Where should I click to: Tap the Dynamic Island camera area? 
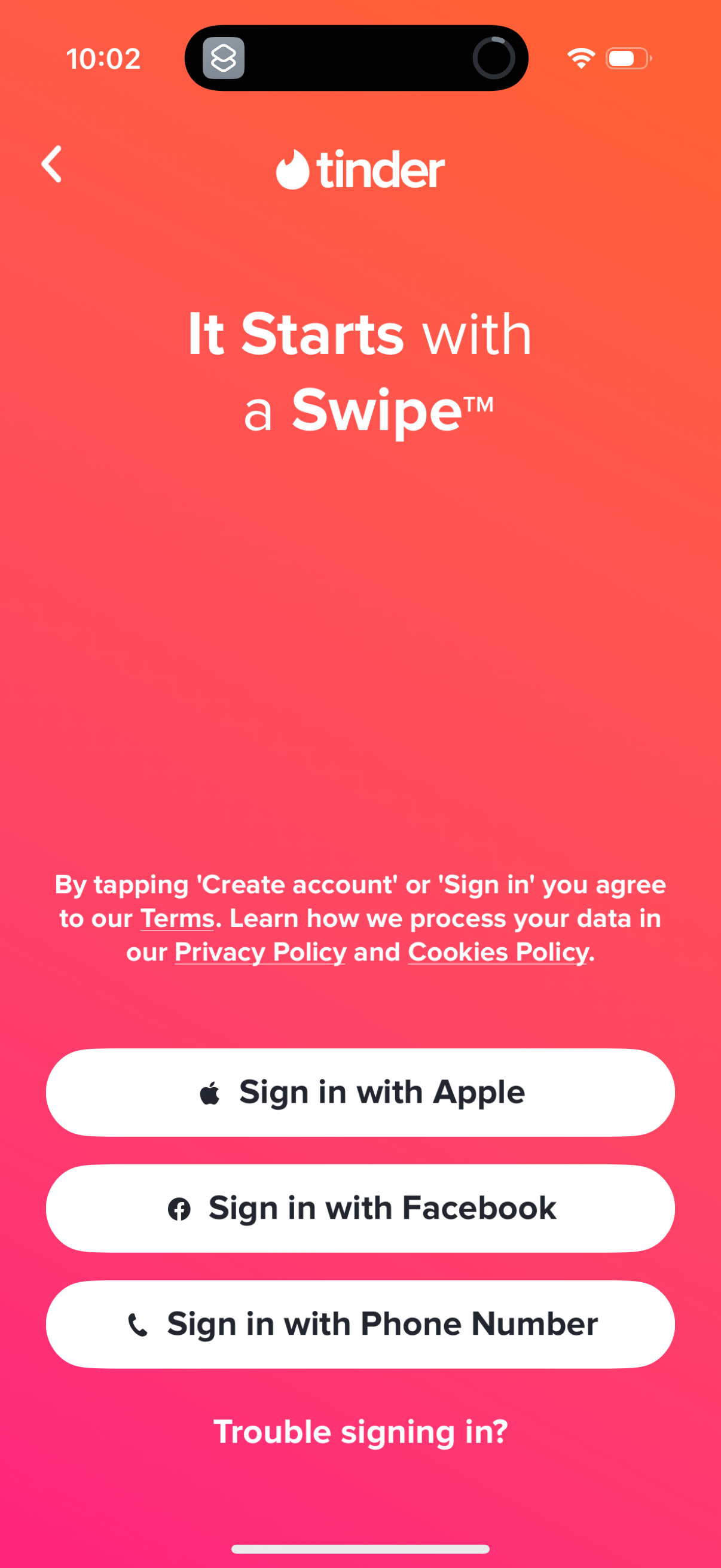(x=493, y=59)
